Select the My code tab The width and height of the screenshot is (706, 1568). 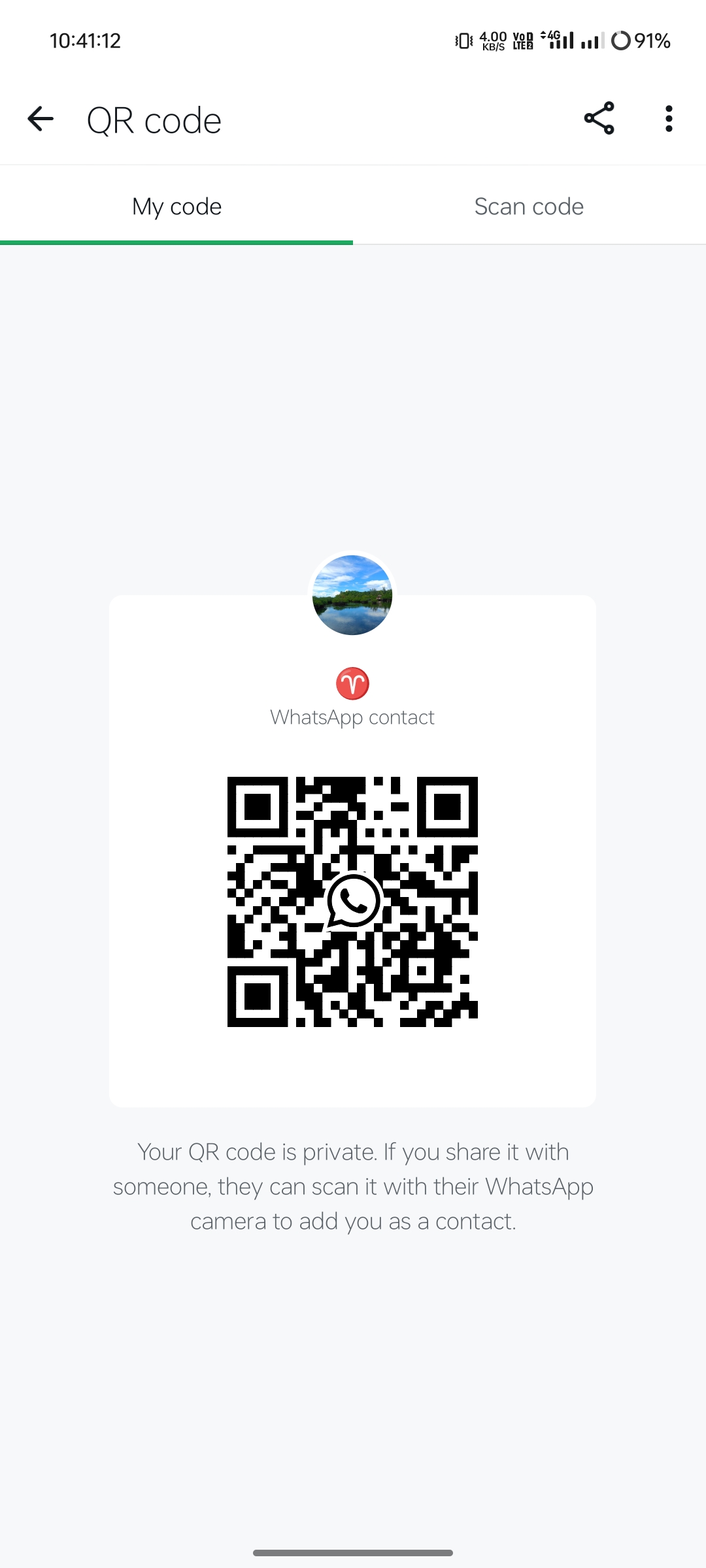tap(176, 206)
